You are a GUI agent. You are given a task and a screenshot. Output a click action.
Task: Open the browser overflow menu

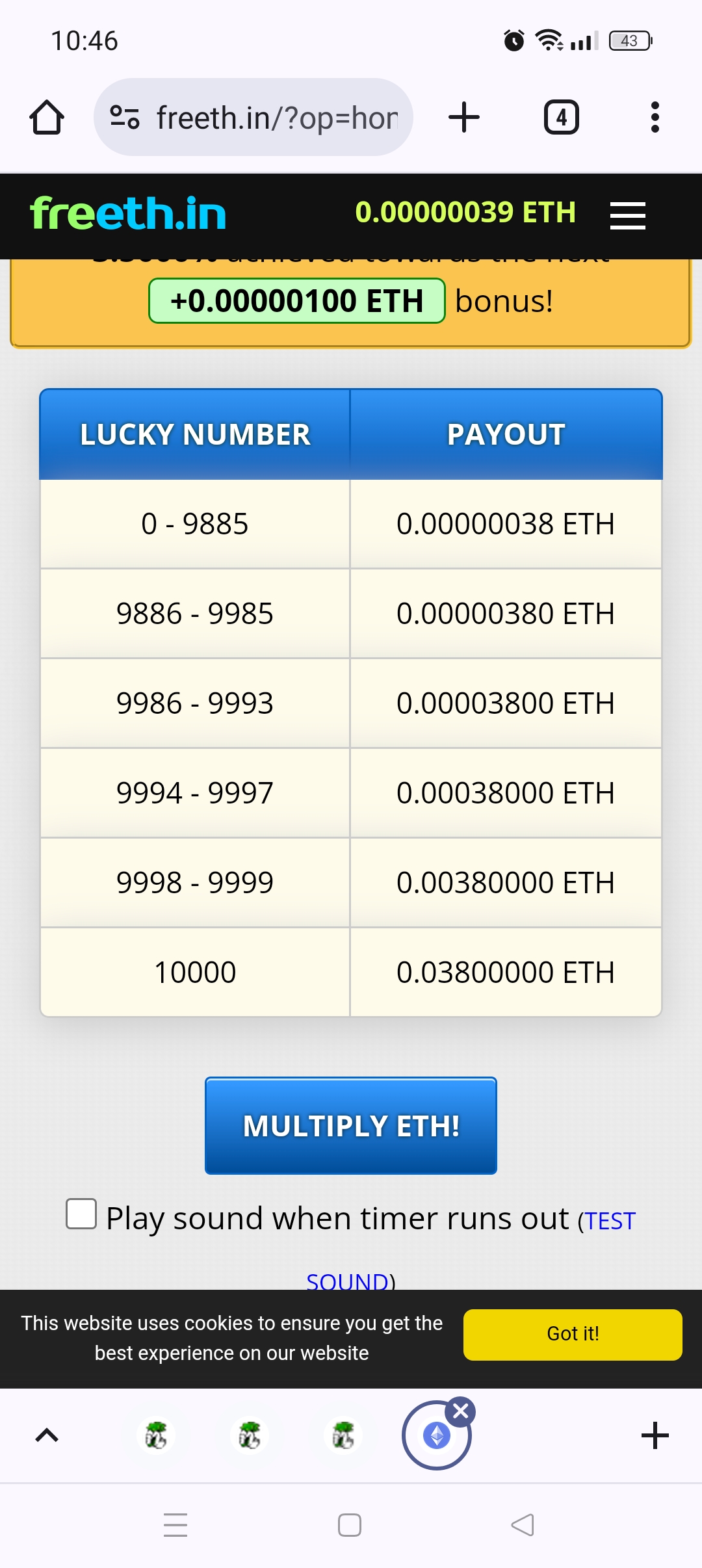[655, 118]
